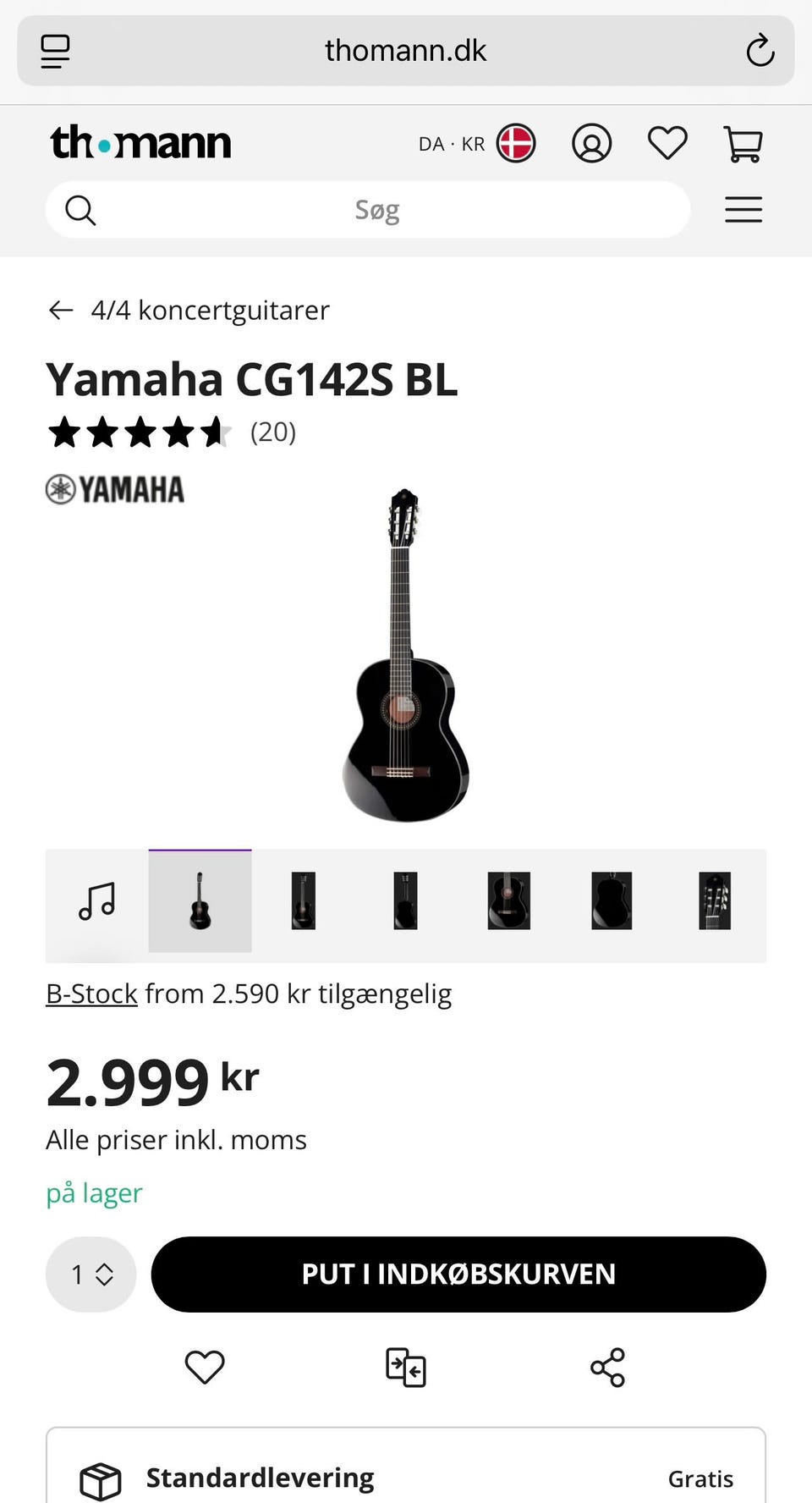Open the browser page settings icon
This screenshot has height=1503, width=812.
(x=55, y=51)
